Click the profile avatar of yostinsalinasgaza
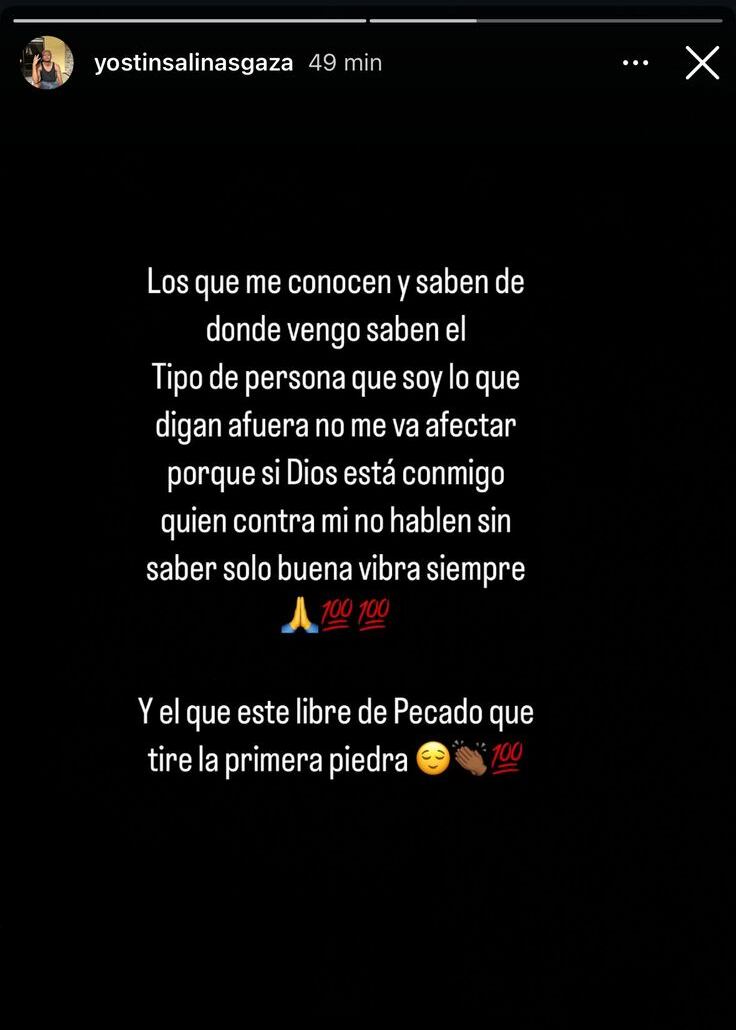 [46, 62]
